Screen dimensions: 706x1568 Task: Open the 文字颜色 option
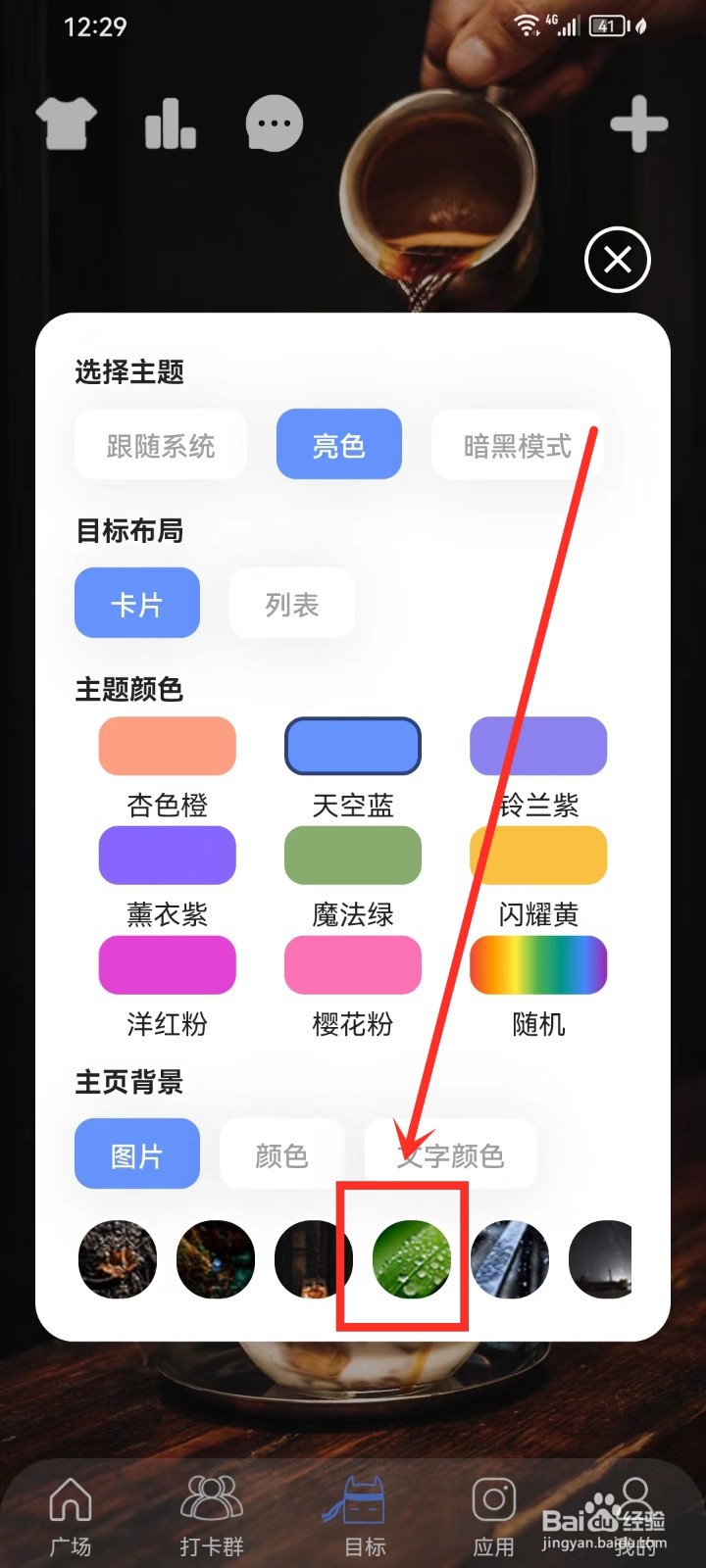pyautogui.click(x=451, y=1153)
